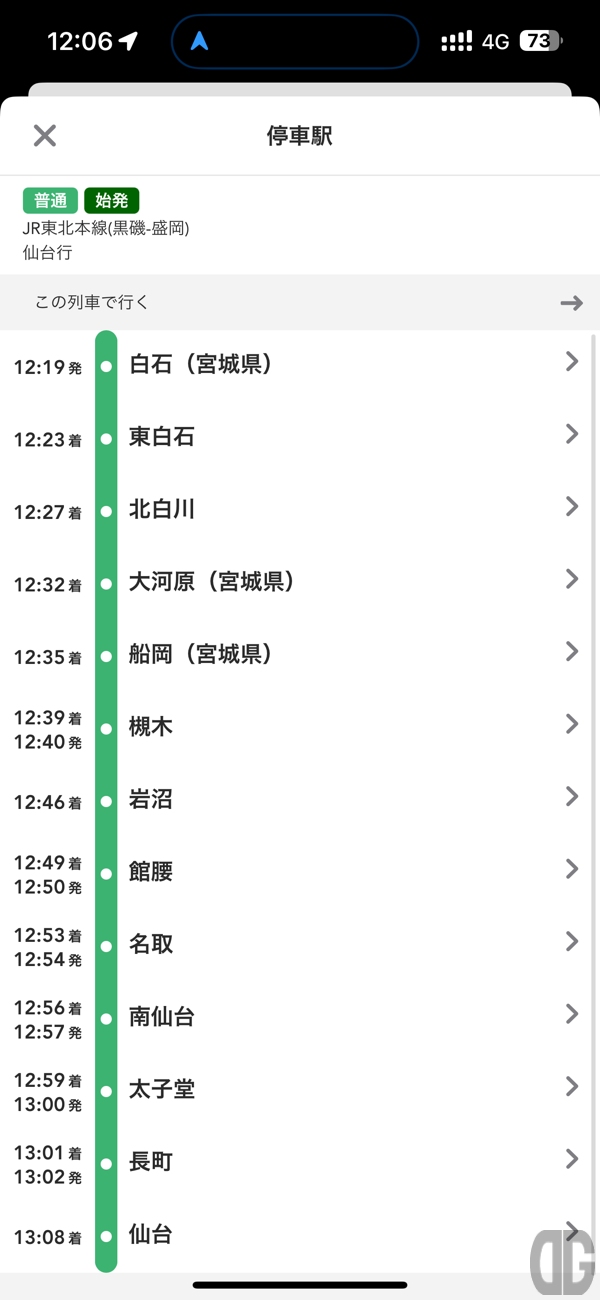
Task: Open the final stop 仙台
Action: (x=300, y=1235)
